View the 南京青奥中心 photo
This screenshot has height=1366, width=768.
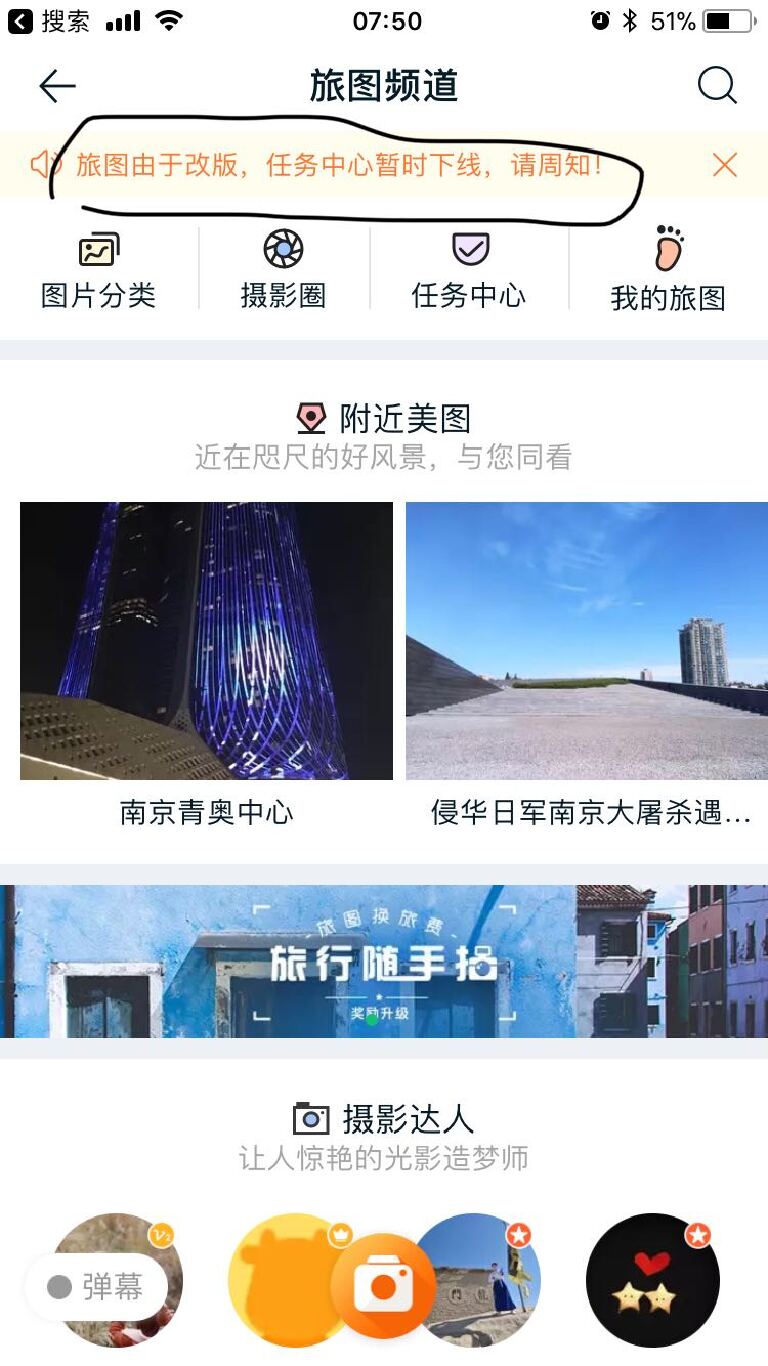(206, 641)
